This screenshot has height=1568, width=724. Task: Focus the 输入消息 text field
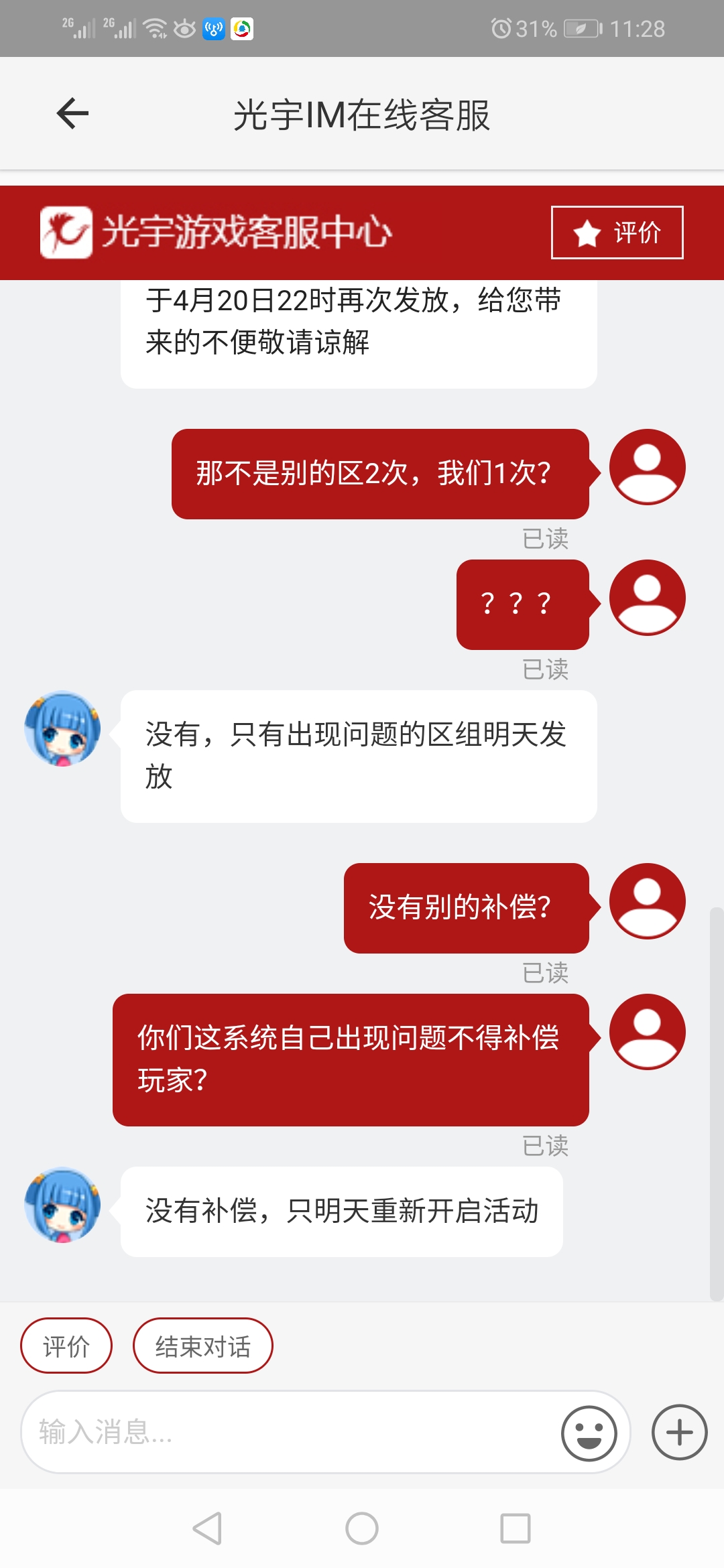point(288,1432)
